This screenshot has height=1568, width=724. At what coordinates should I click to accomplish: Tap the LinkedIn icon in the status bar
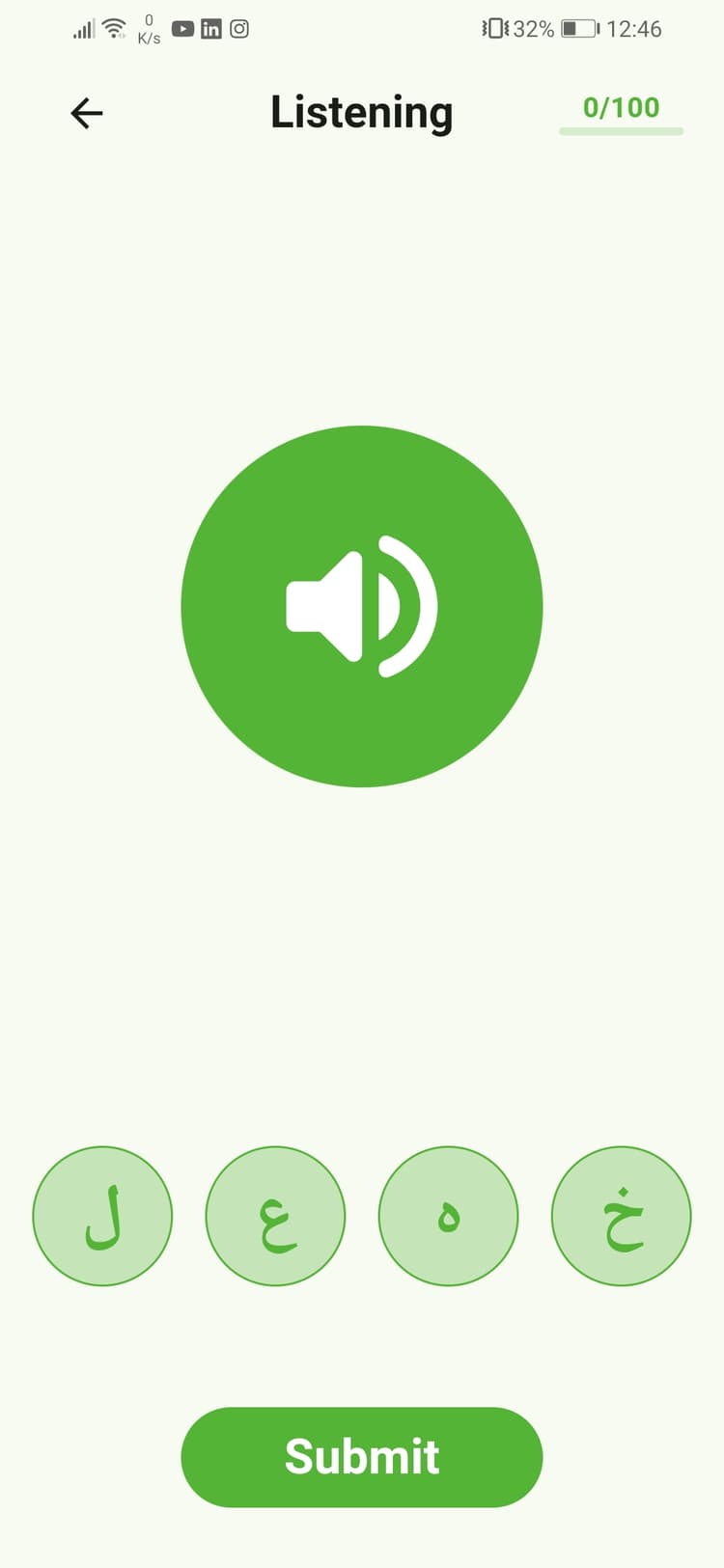pyautogui.click(x=210, y=29)
